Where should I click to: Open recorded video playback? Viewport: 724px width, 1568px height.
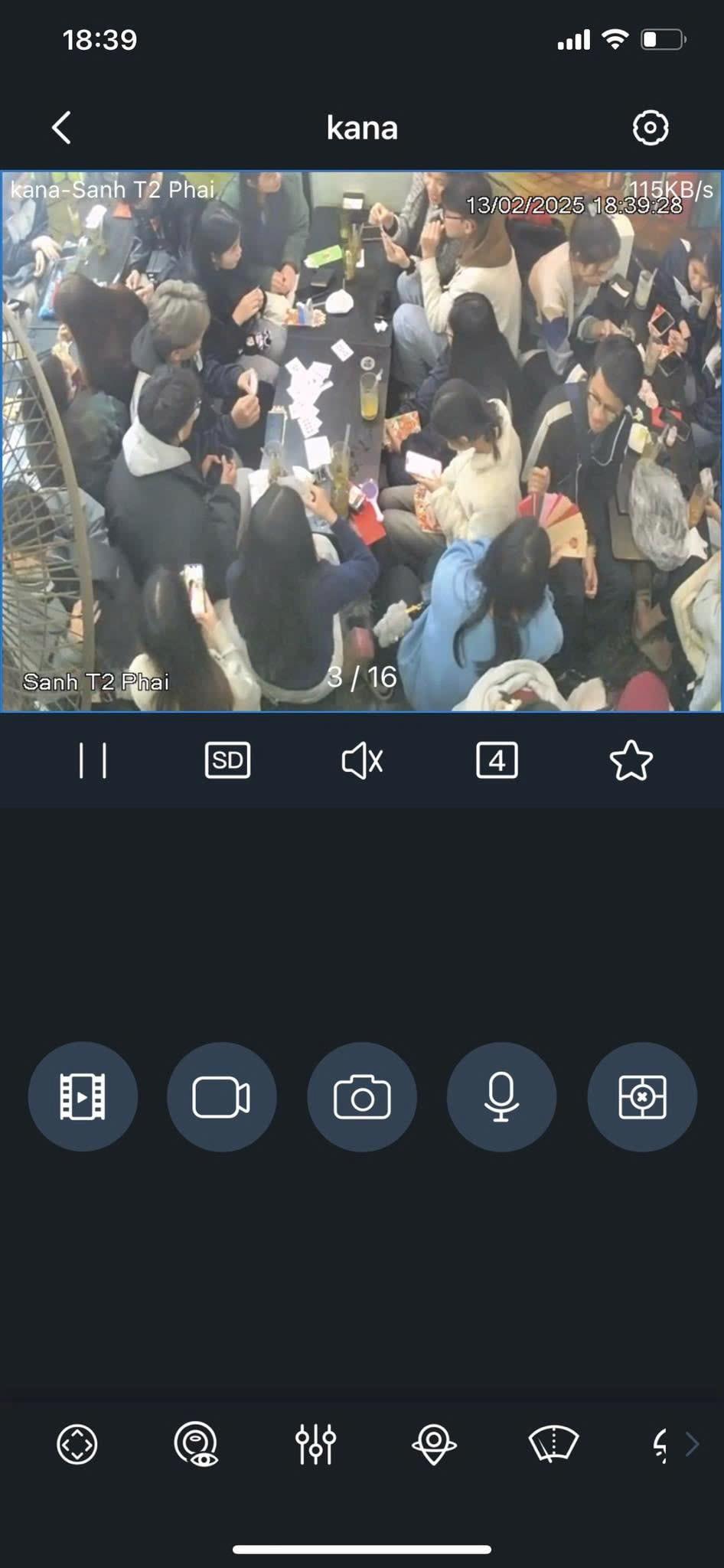(83, 1096)
